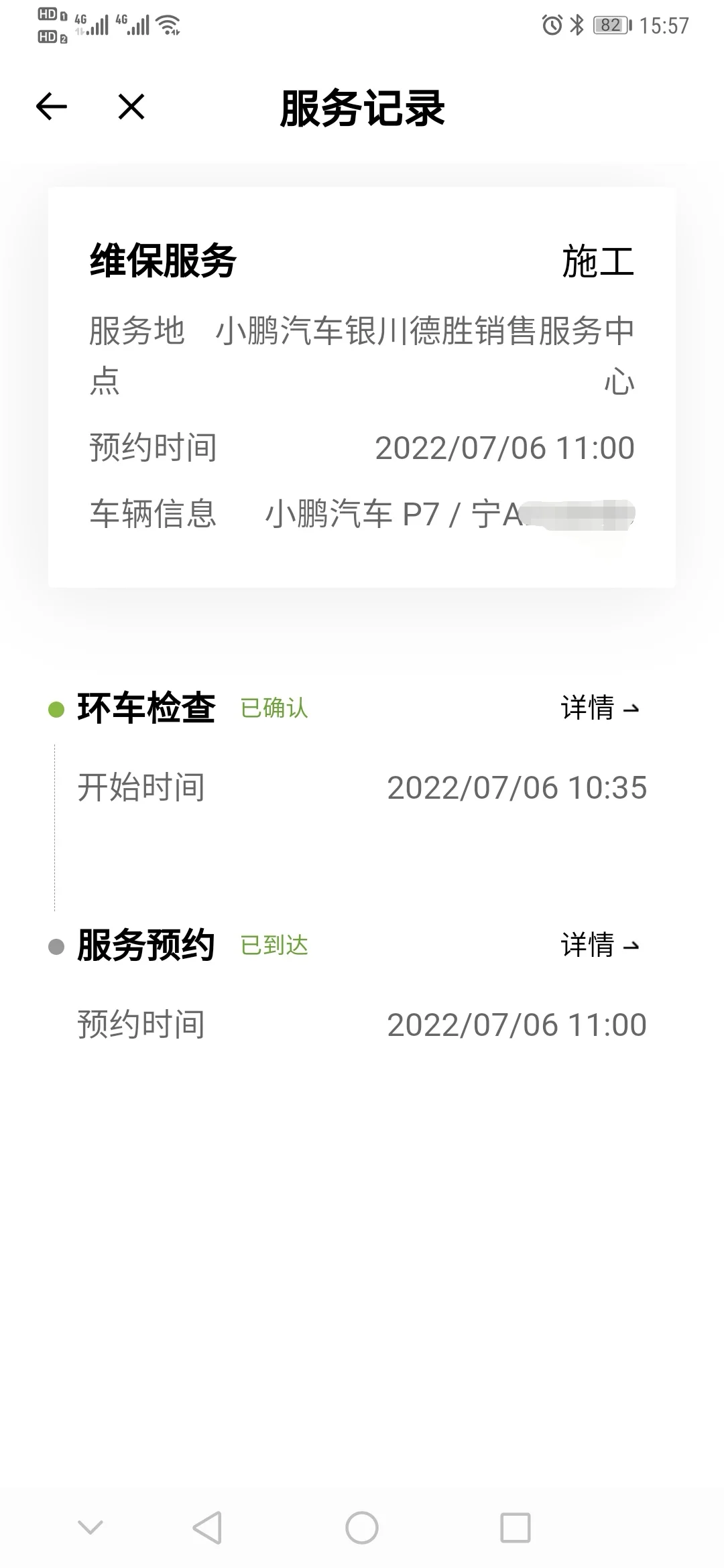Go back using the top-left arrow

[x=52, y=107]
